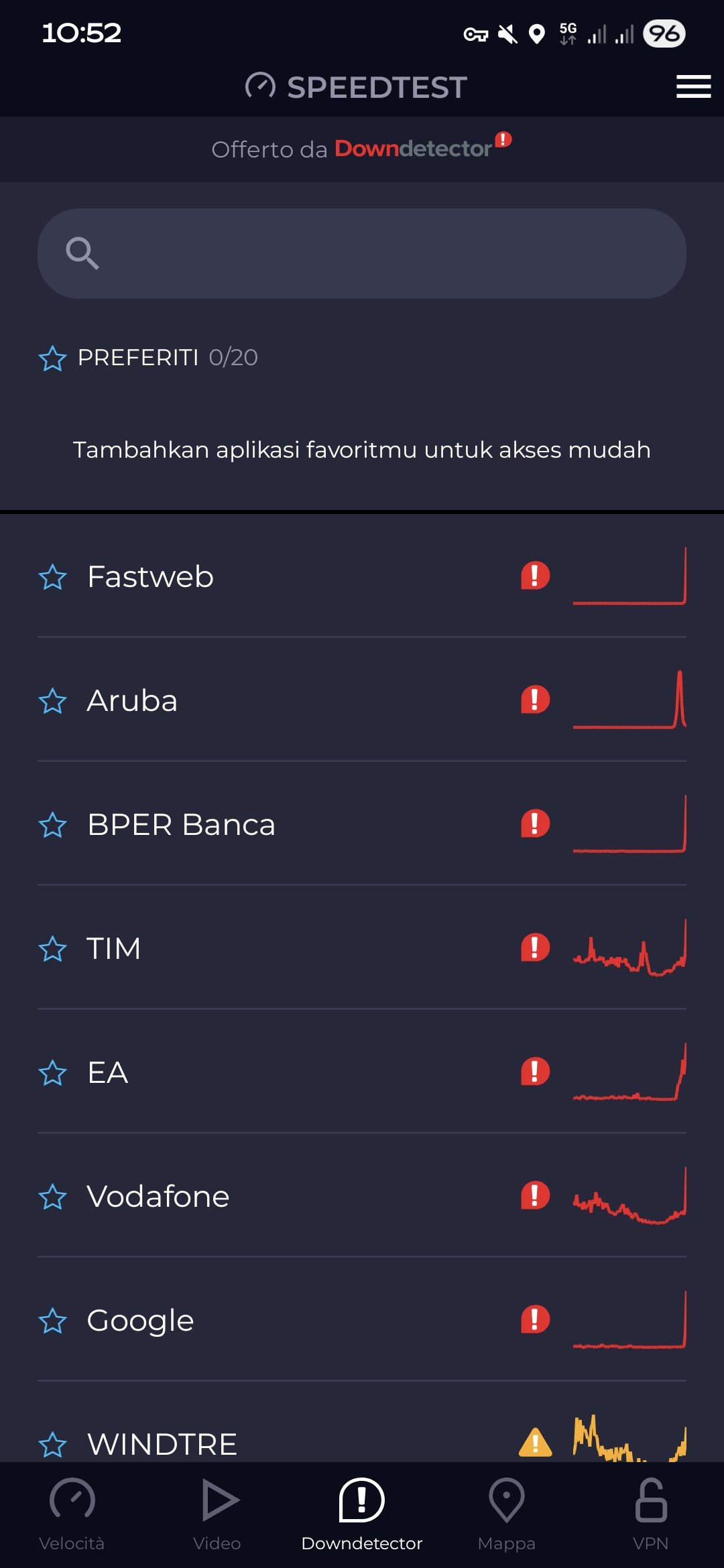View Google outage details
724x1568 pixels.
[302, 1320]
